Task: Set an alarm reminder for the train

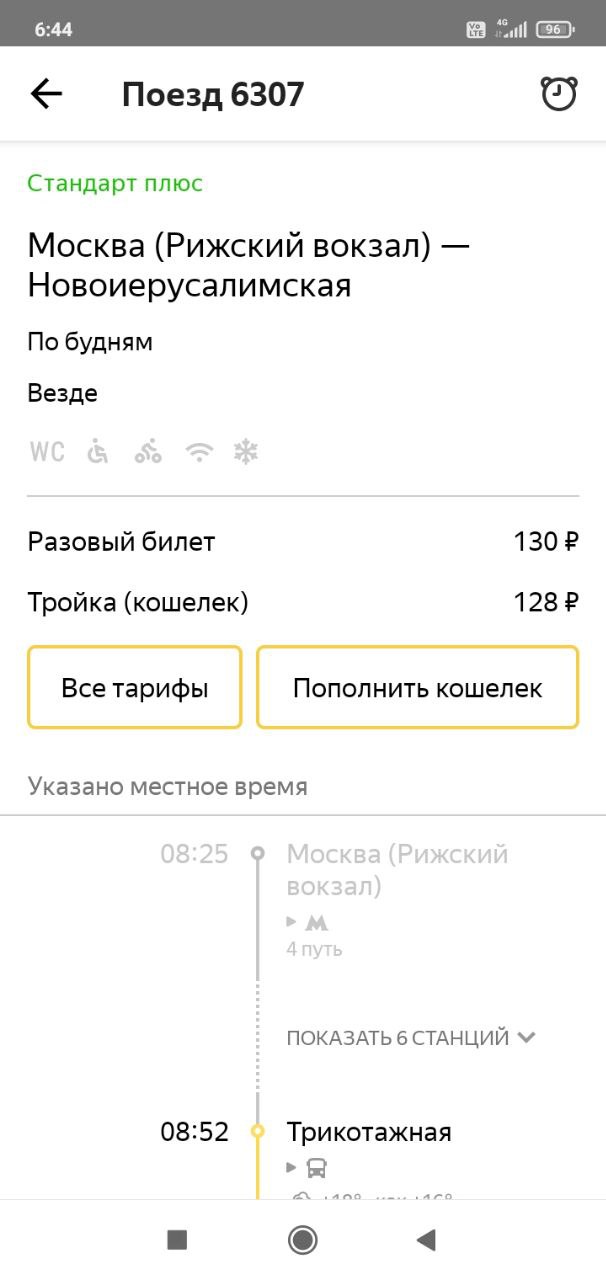Action: [x=559, y=93]
